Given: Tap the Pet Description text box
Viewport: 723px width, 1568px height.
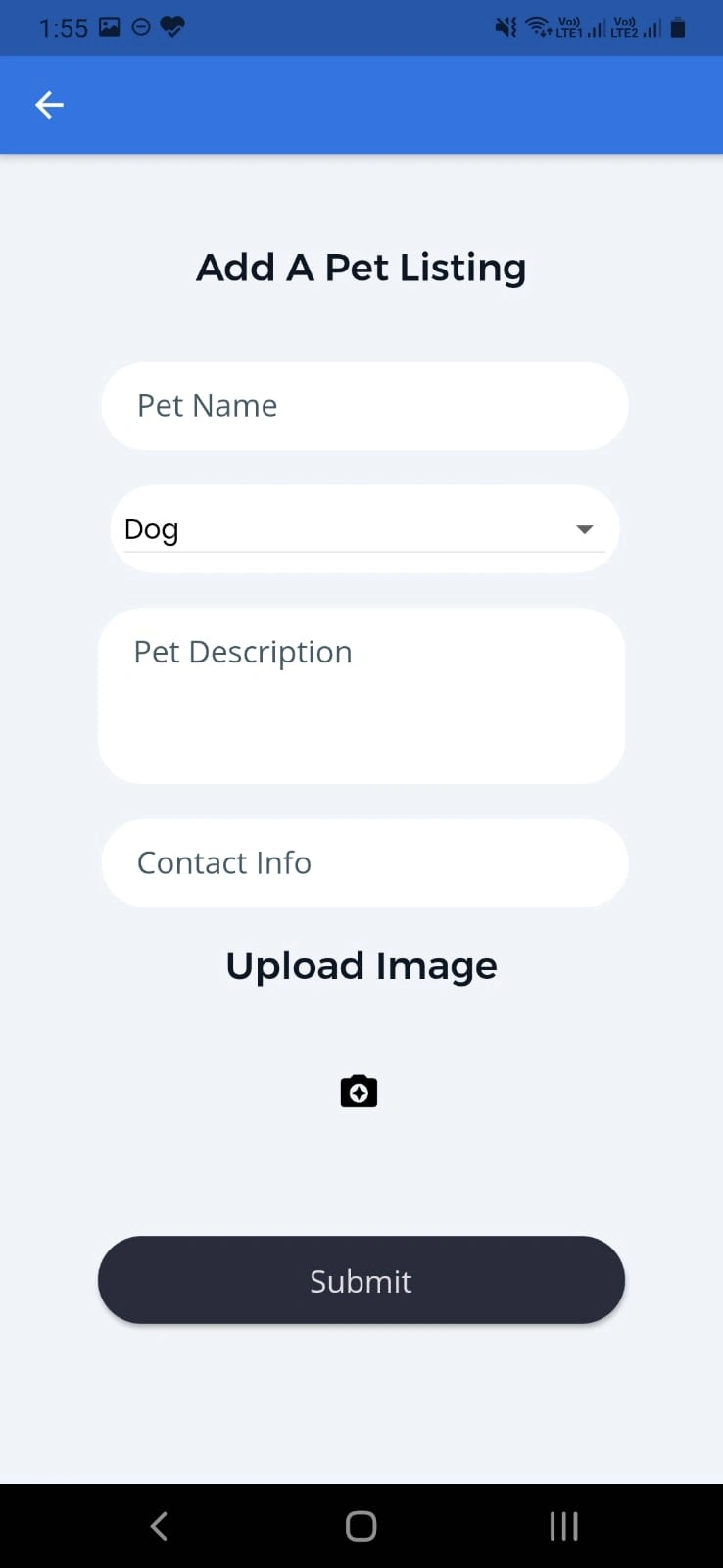Looking at the screenshot, I should (361, 696).
